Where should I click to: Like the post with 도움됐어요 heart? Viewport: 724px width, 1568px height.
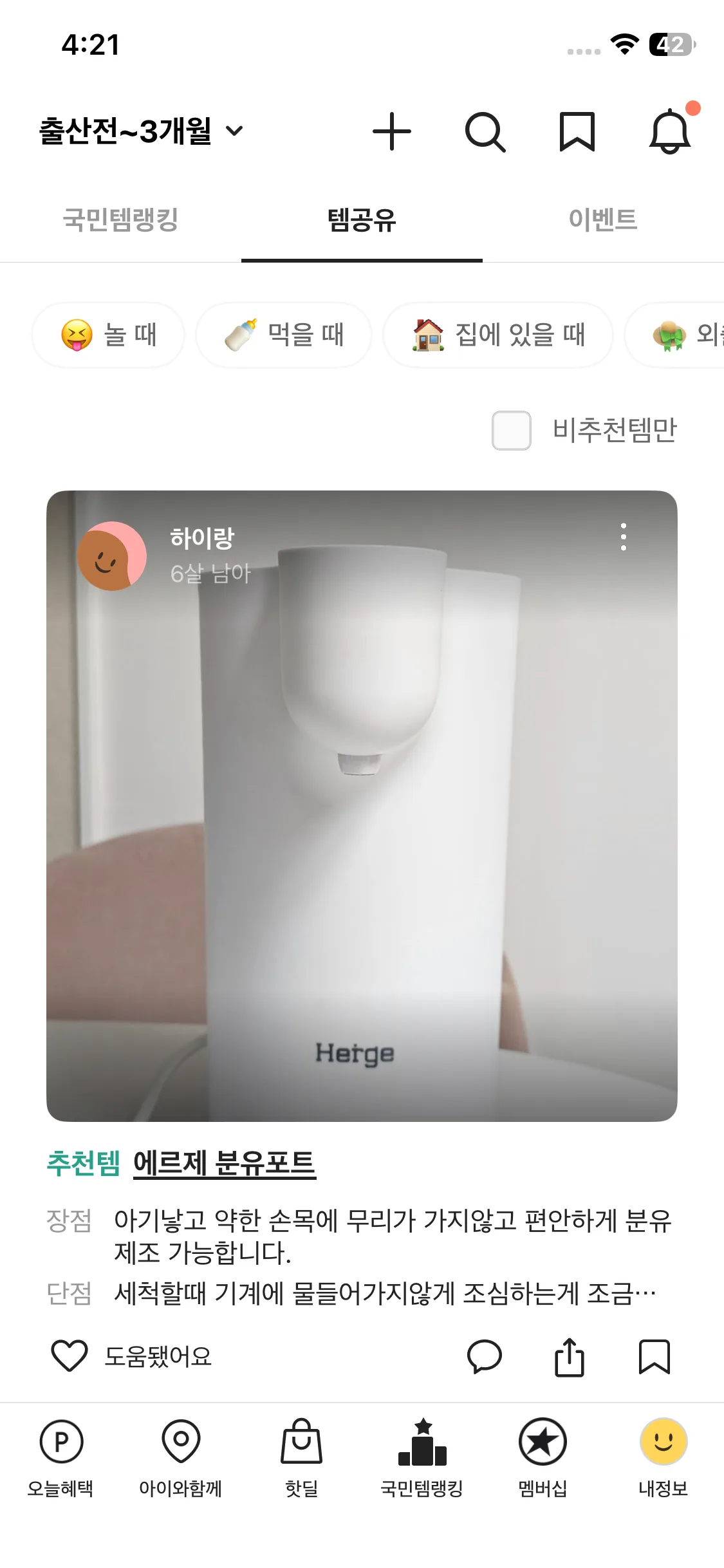[70, 1356]
